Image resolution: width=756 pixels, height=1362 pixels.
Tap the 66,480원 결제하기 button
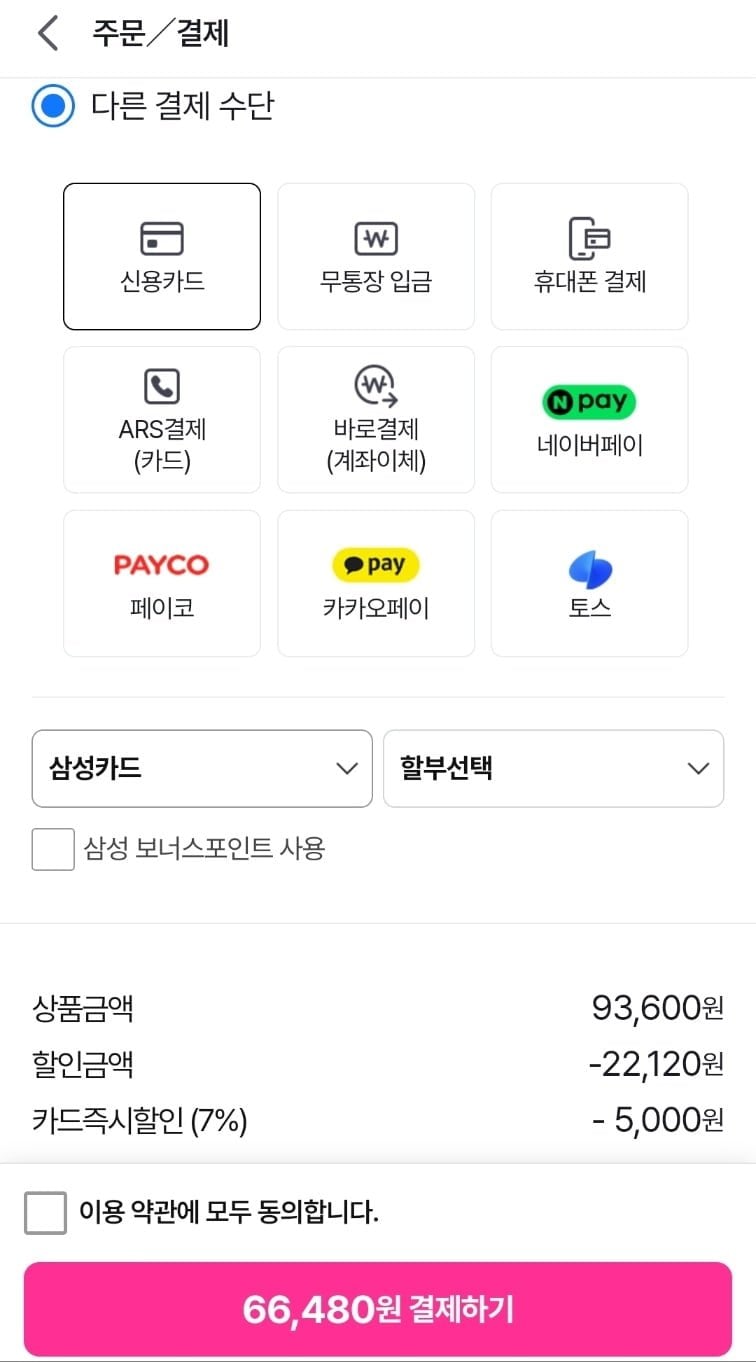coord(378,1309)
